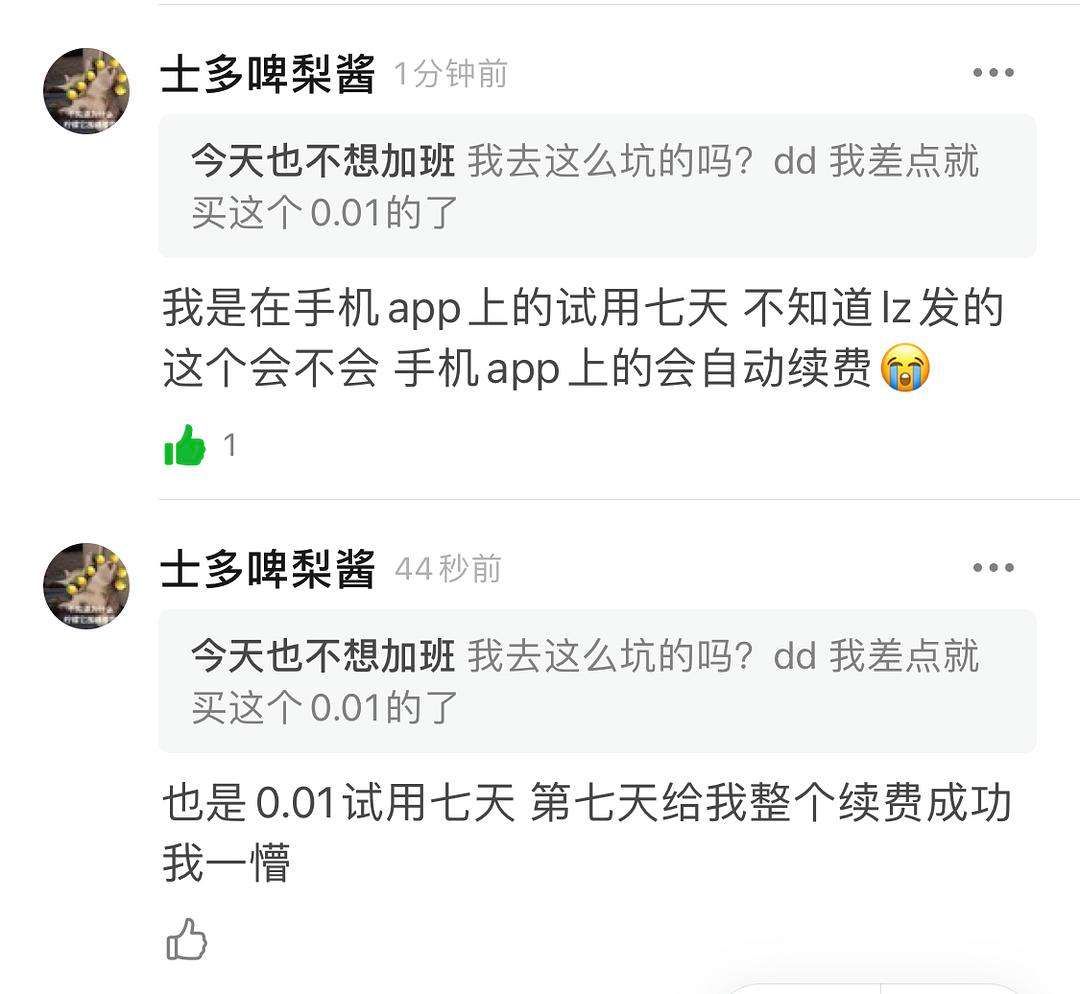Open 士多啤梨酱's avatar on the 1分钟前 comment
1080x994 pixels.
click(x=87, y=91)
